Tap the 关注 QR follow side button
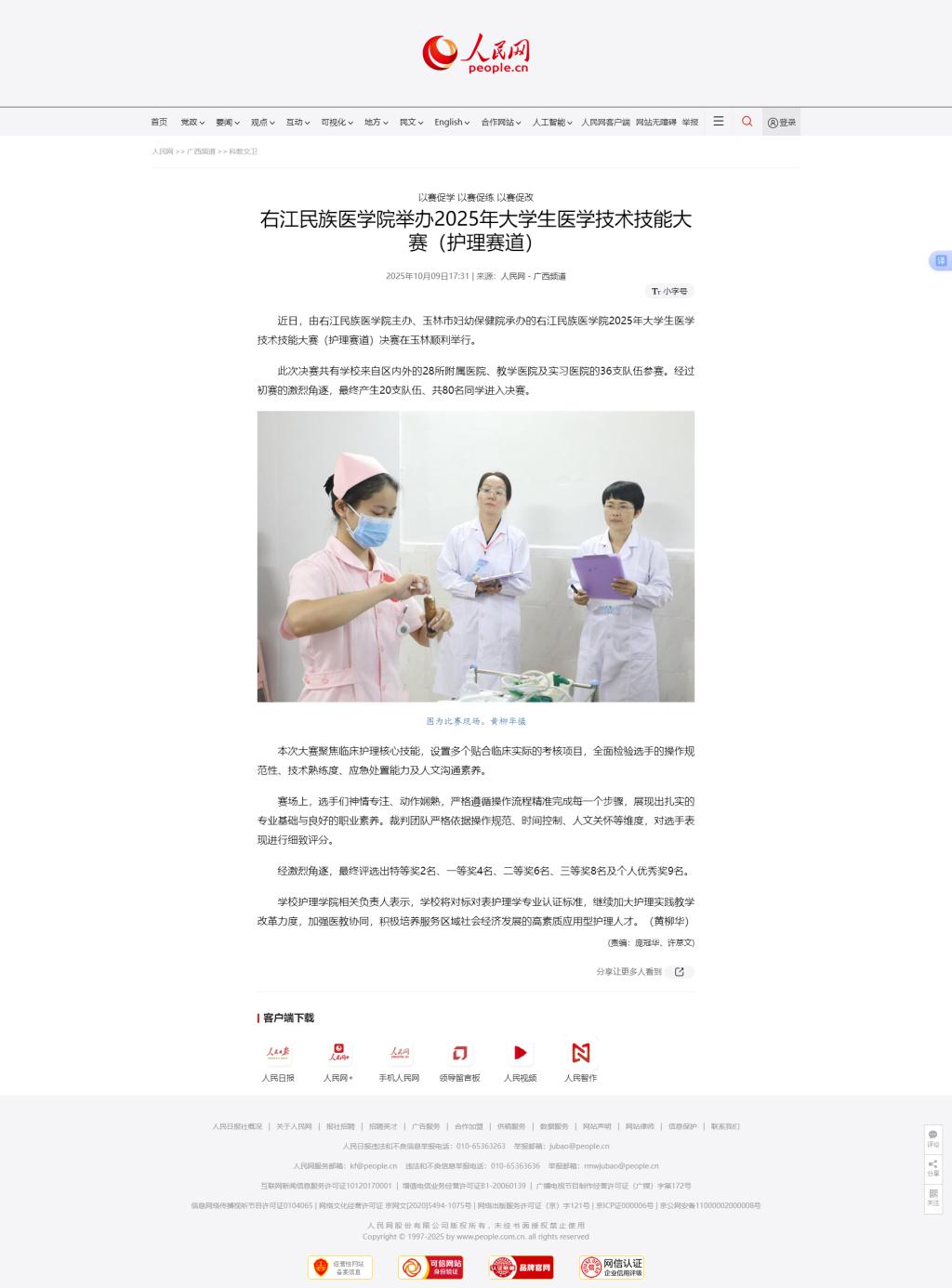Viewport: 952px width, 1288px height. click(932, 1197)
